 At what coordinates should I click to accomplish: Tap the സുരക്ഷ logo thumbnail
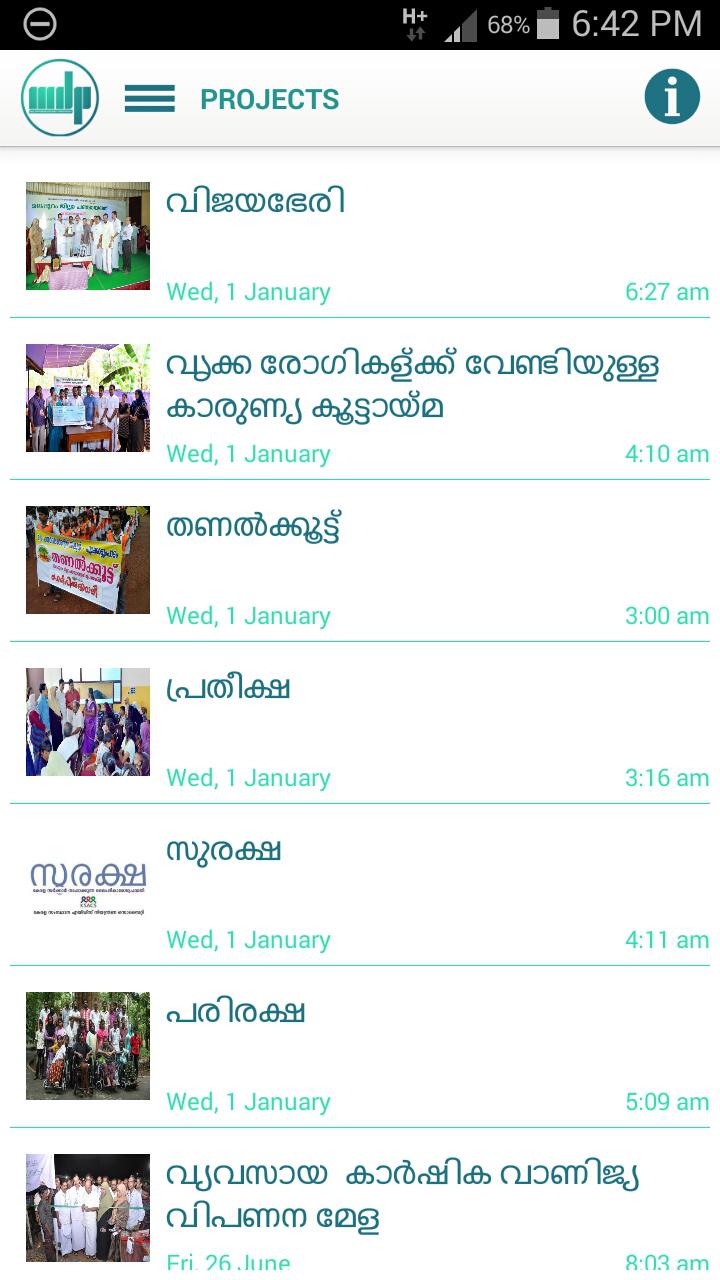[87, 884]
